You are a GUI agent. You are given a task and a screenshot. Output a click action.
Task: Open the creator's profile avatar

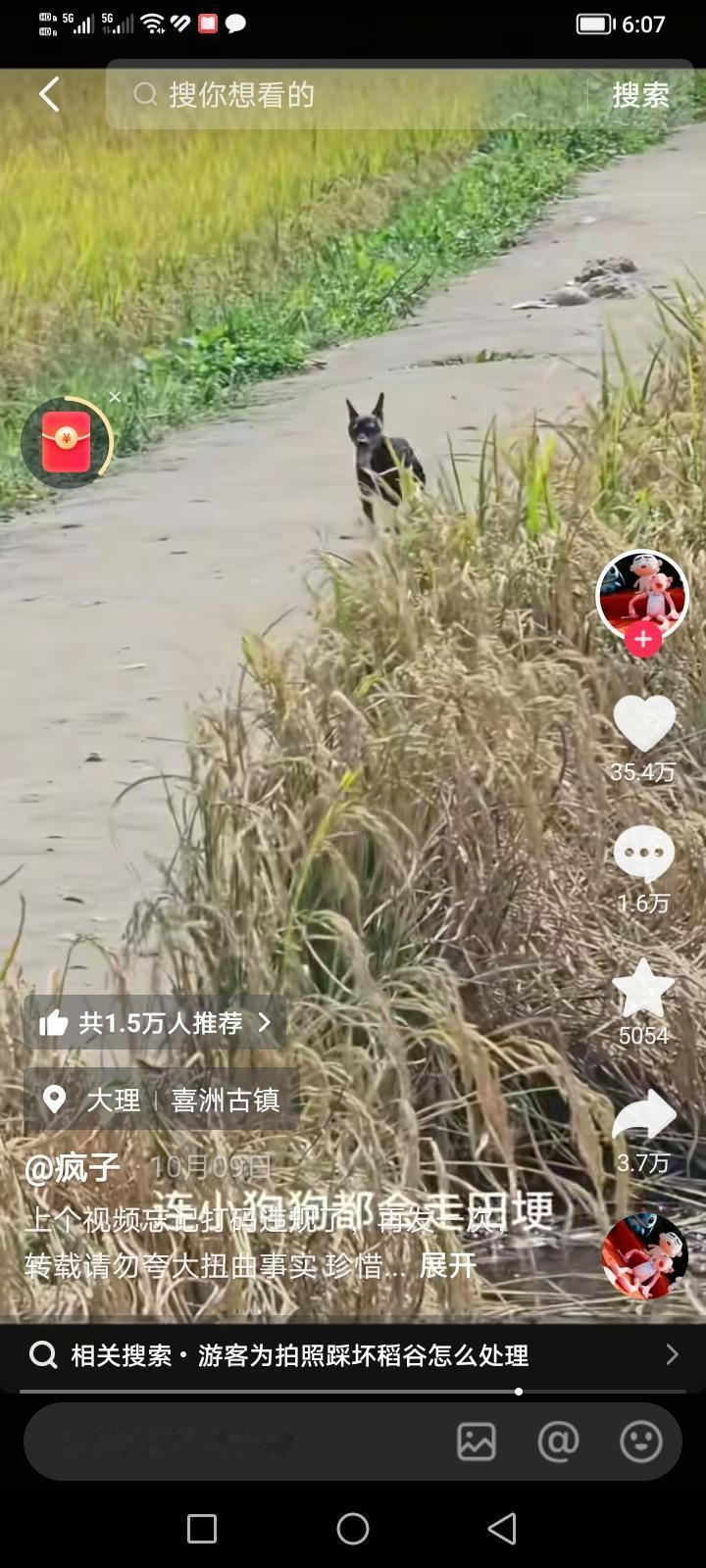tap(642, 593)
